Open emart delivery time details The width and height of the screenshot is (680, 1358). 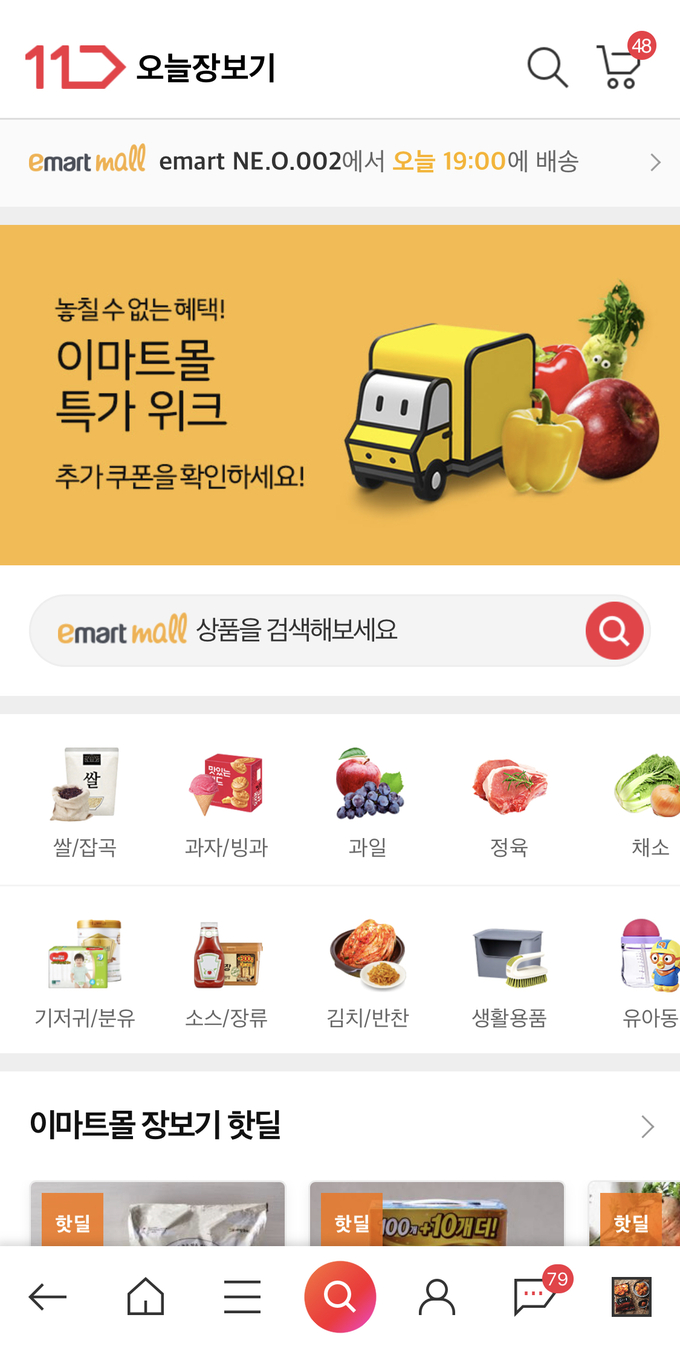point(340,162)
